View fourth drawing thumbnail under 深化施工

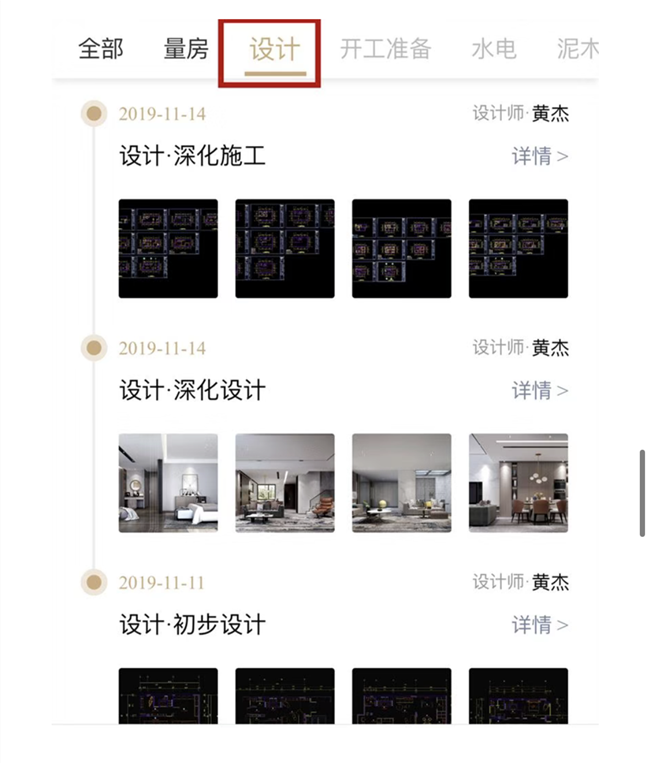(x=518, y=248)
